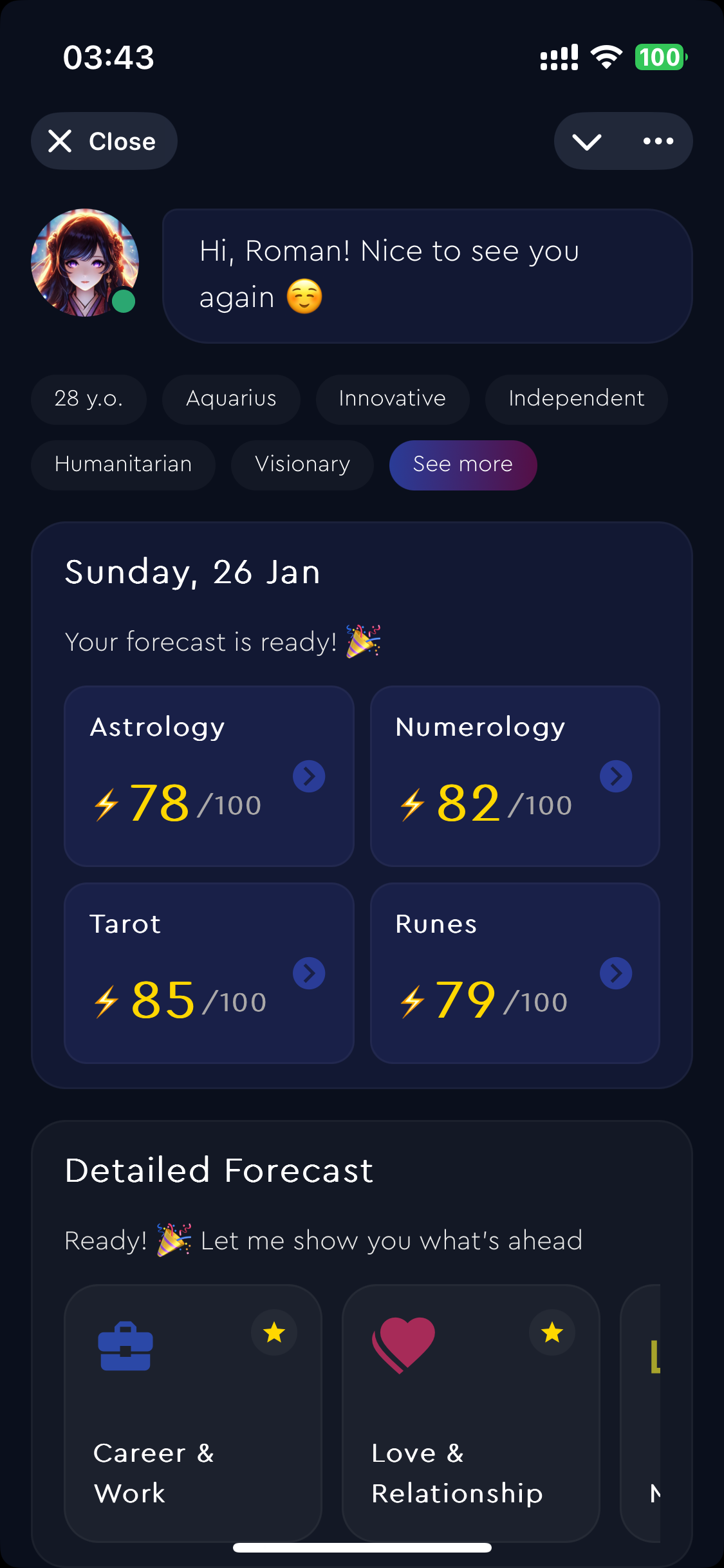The height and width of the screenshot is (1568, 724).
Task: Tap the green online status dot
Action: (x=124, y=300)
